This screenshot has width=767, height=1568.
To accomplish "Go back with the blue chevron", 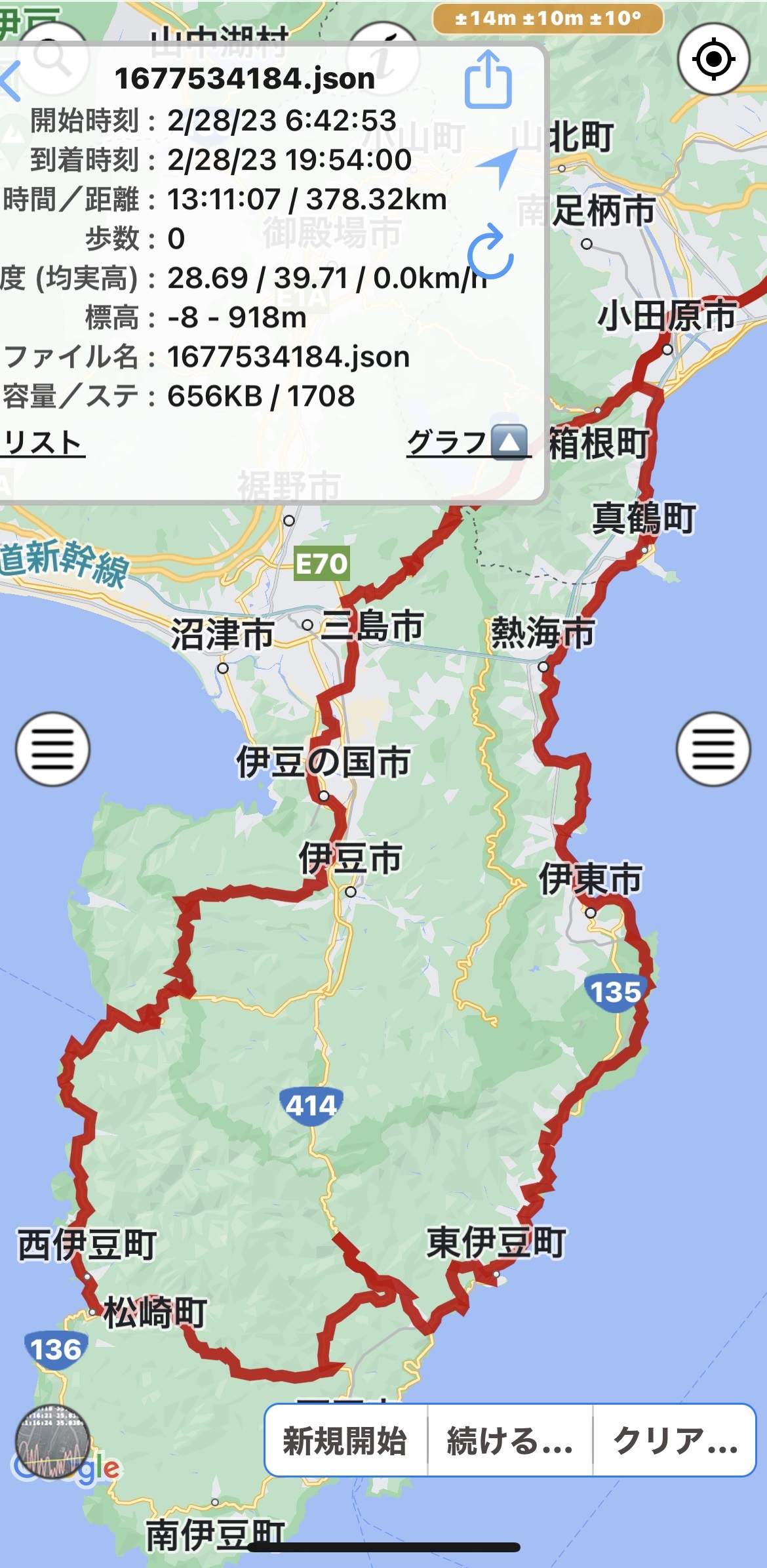I will tap(11, 82).
